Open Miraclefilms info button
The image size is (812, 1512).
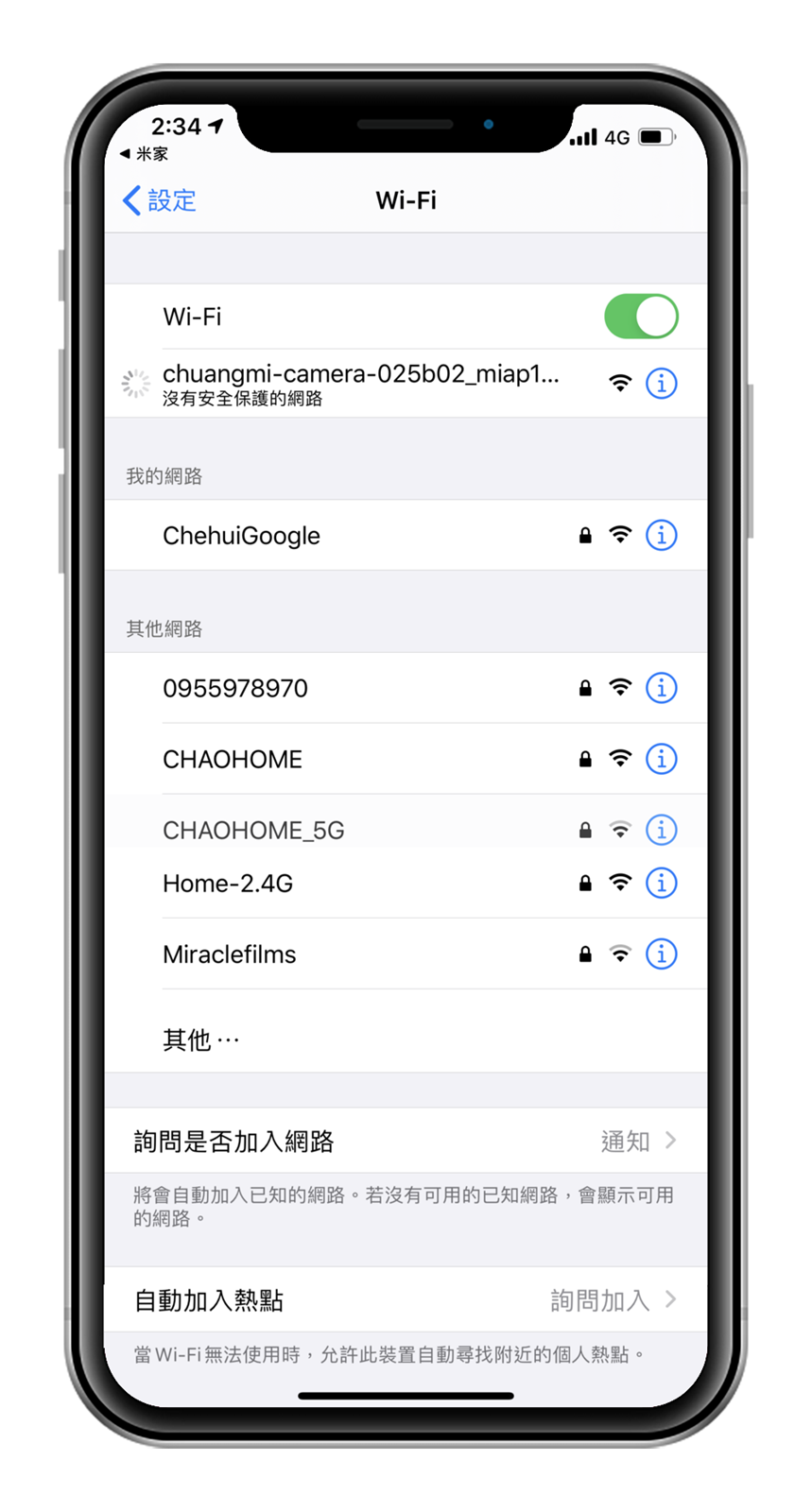pyautogui.click(x=661, y=954)
